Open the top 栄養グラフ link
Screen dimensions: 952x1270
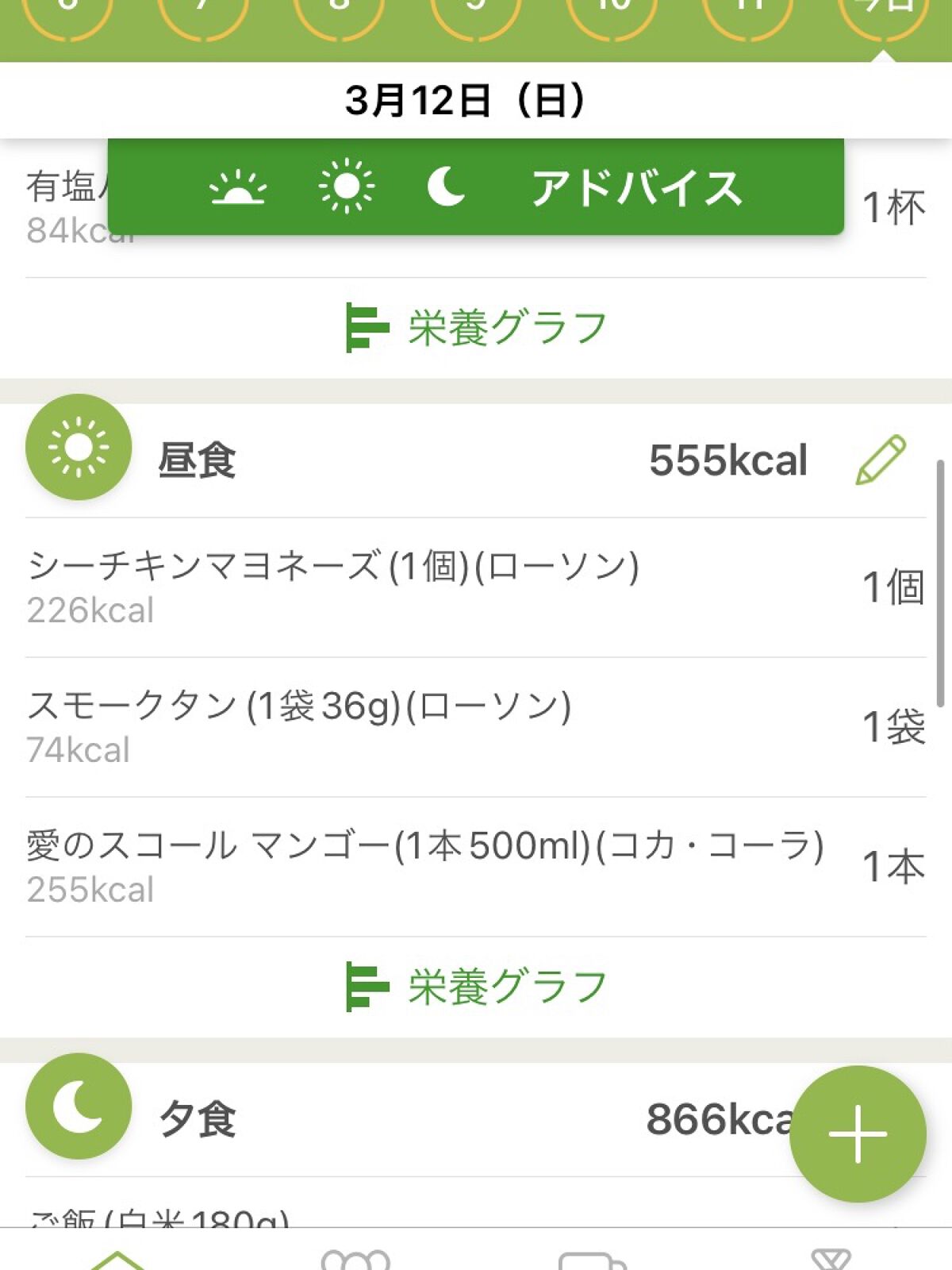(476, 325)
